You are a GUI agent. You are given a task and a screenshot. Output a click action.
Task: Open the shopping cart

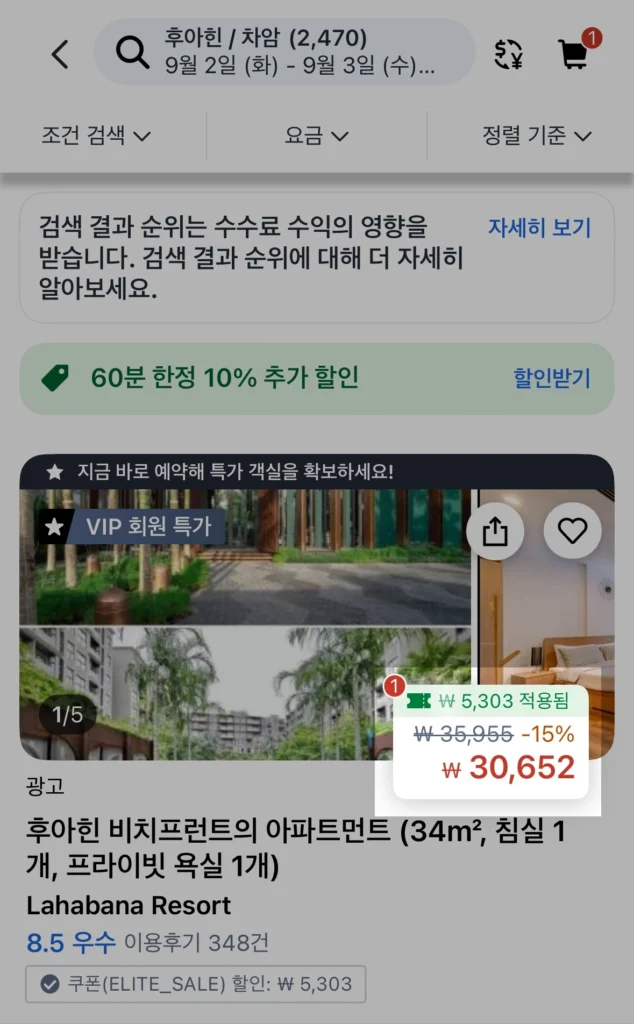tap(573, 54)
